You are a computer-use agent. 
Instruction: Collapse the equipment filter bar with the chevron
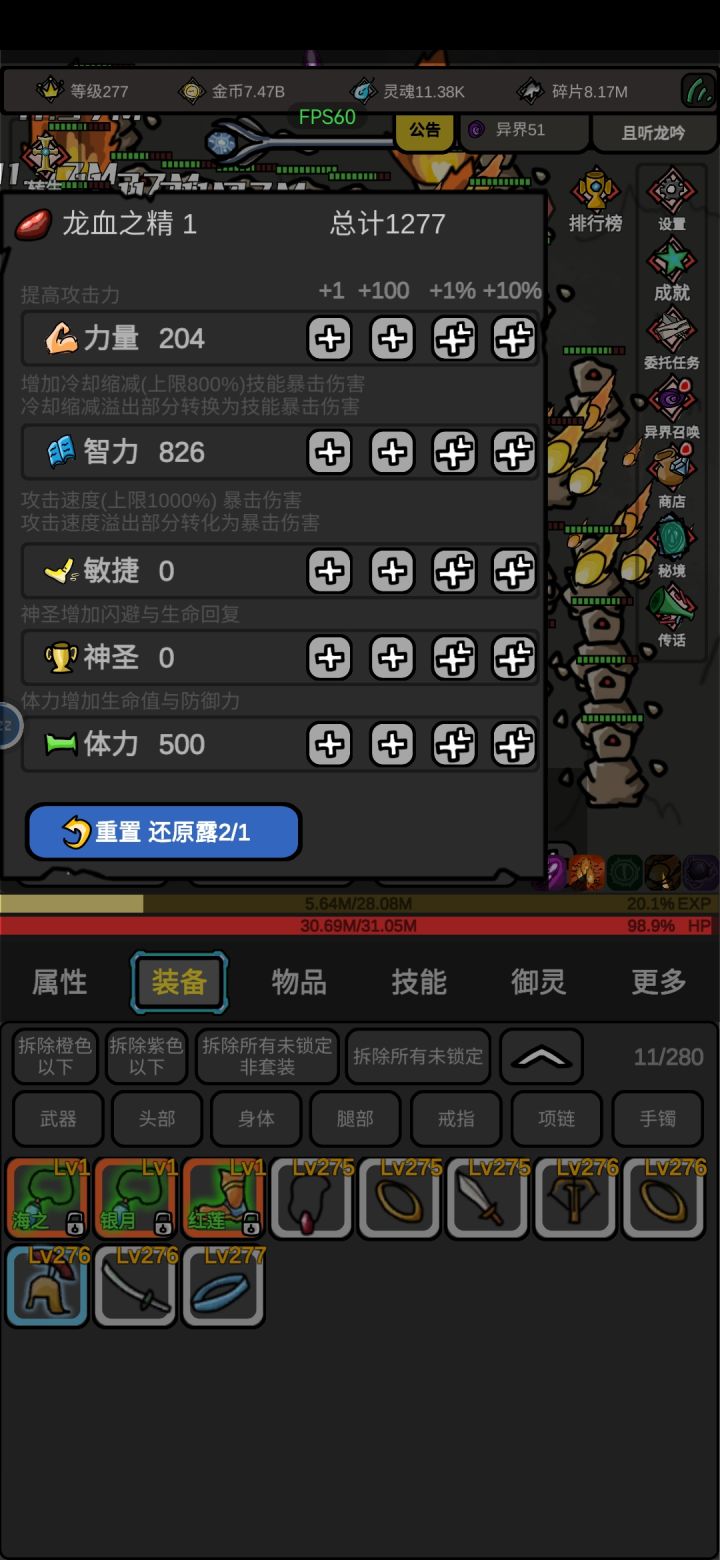tap(541, 1056)
